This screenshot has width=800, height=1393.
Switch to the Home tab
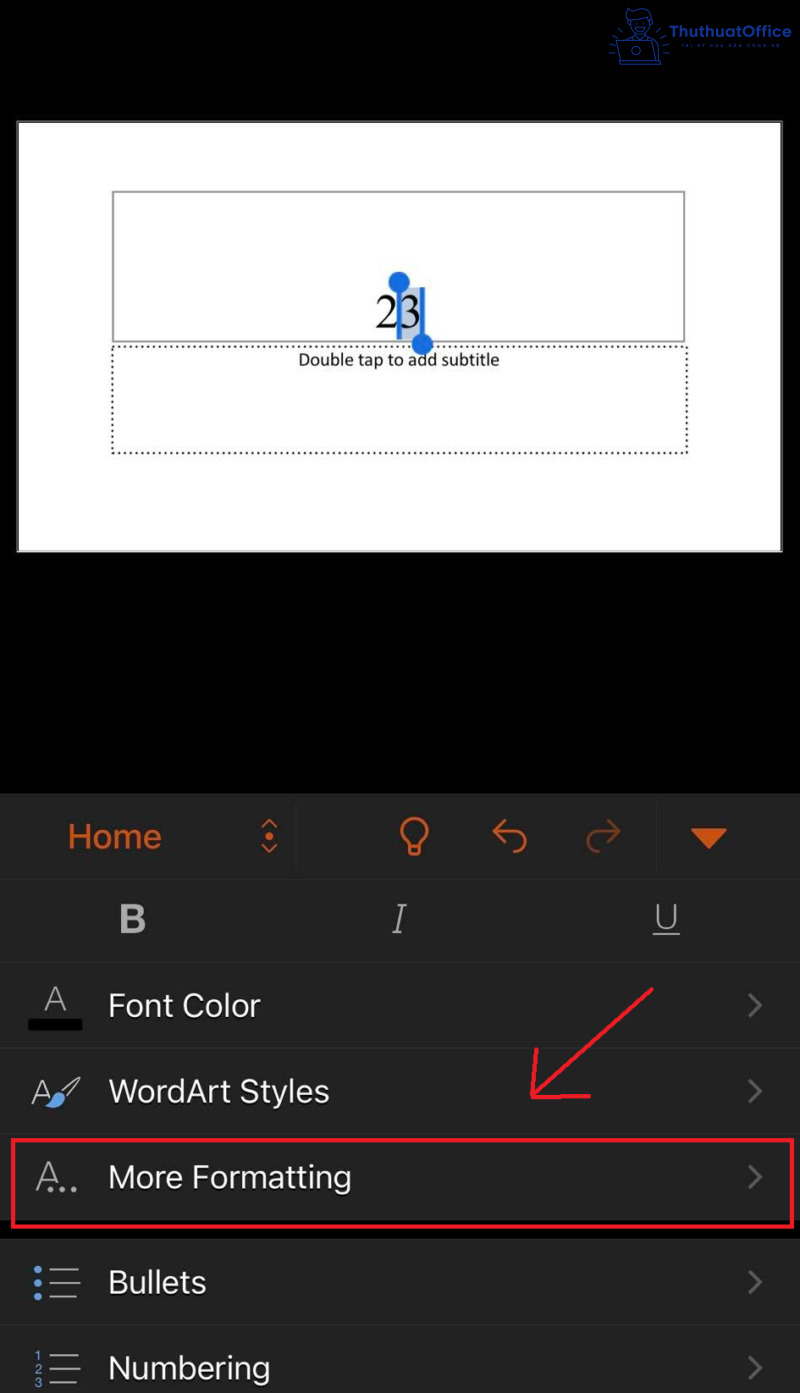point(114,836)
